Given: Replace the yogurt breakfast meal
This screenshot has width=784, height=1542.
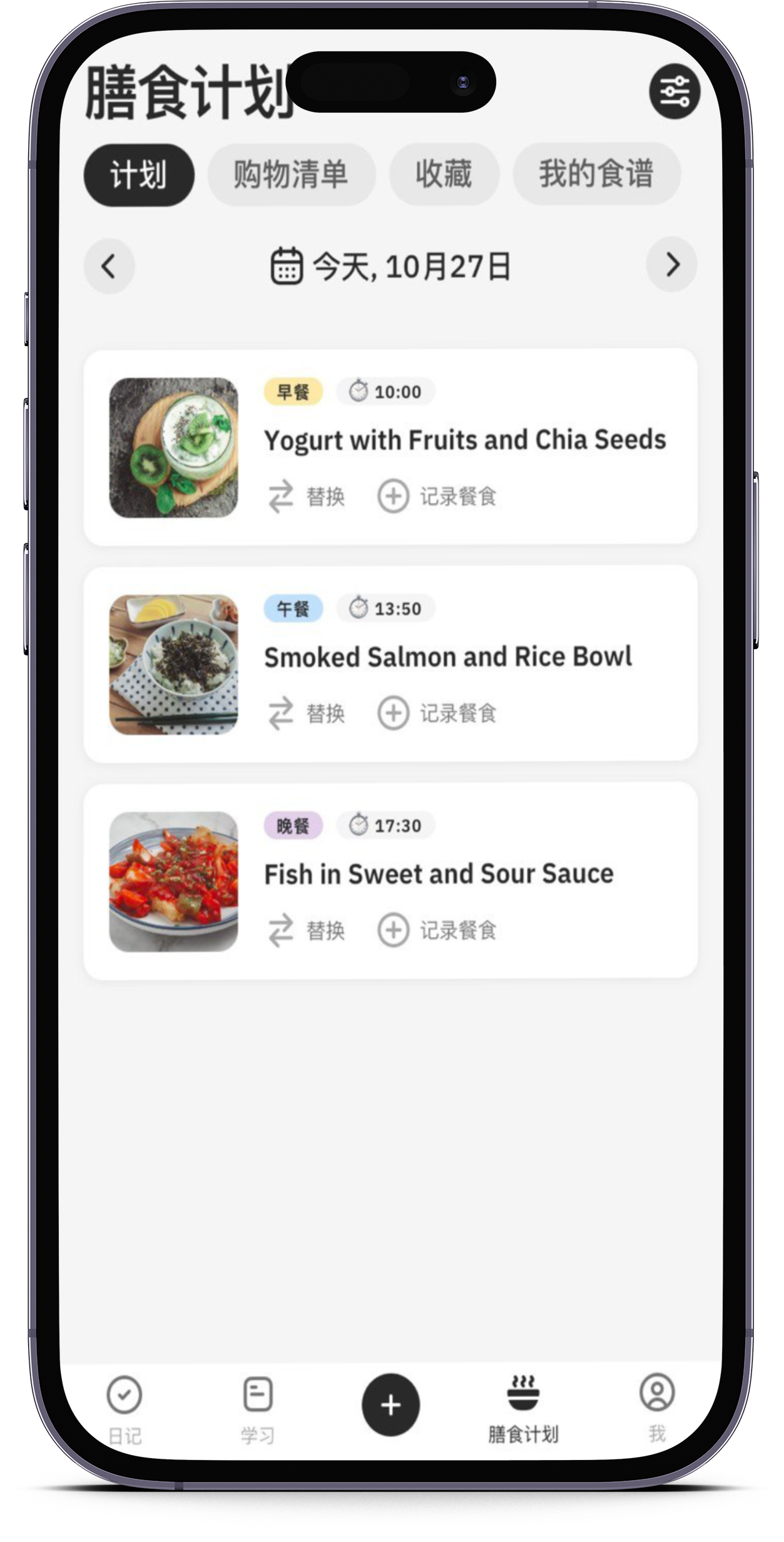Looking at the screenshot, I should [x=307, y=497].
